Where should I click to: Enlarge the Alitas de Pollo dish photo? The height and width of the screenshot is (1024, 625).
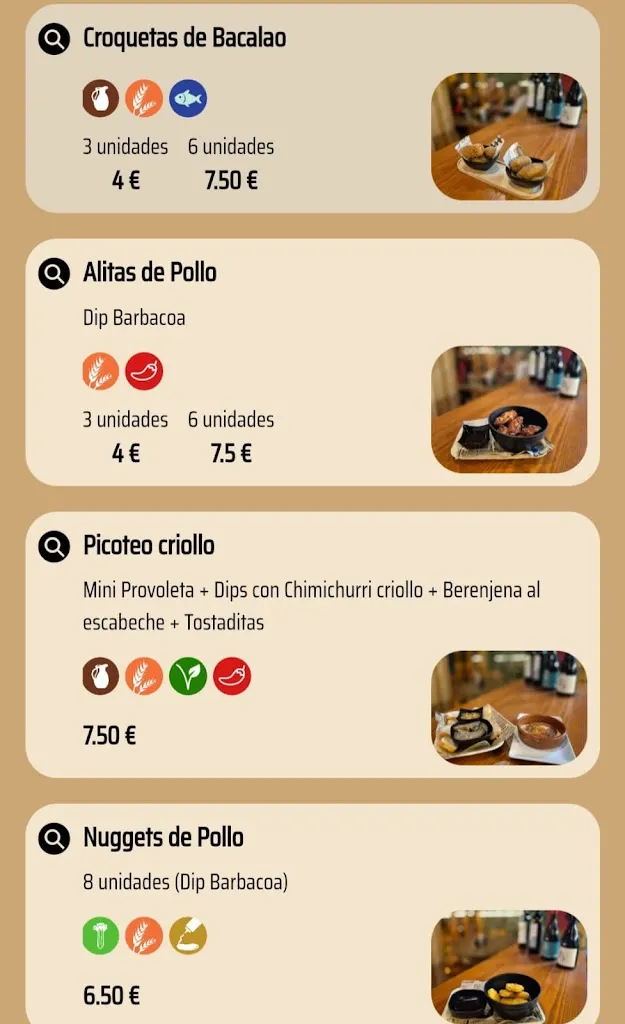tap(509, 409)
